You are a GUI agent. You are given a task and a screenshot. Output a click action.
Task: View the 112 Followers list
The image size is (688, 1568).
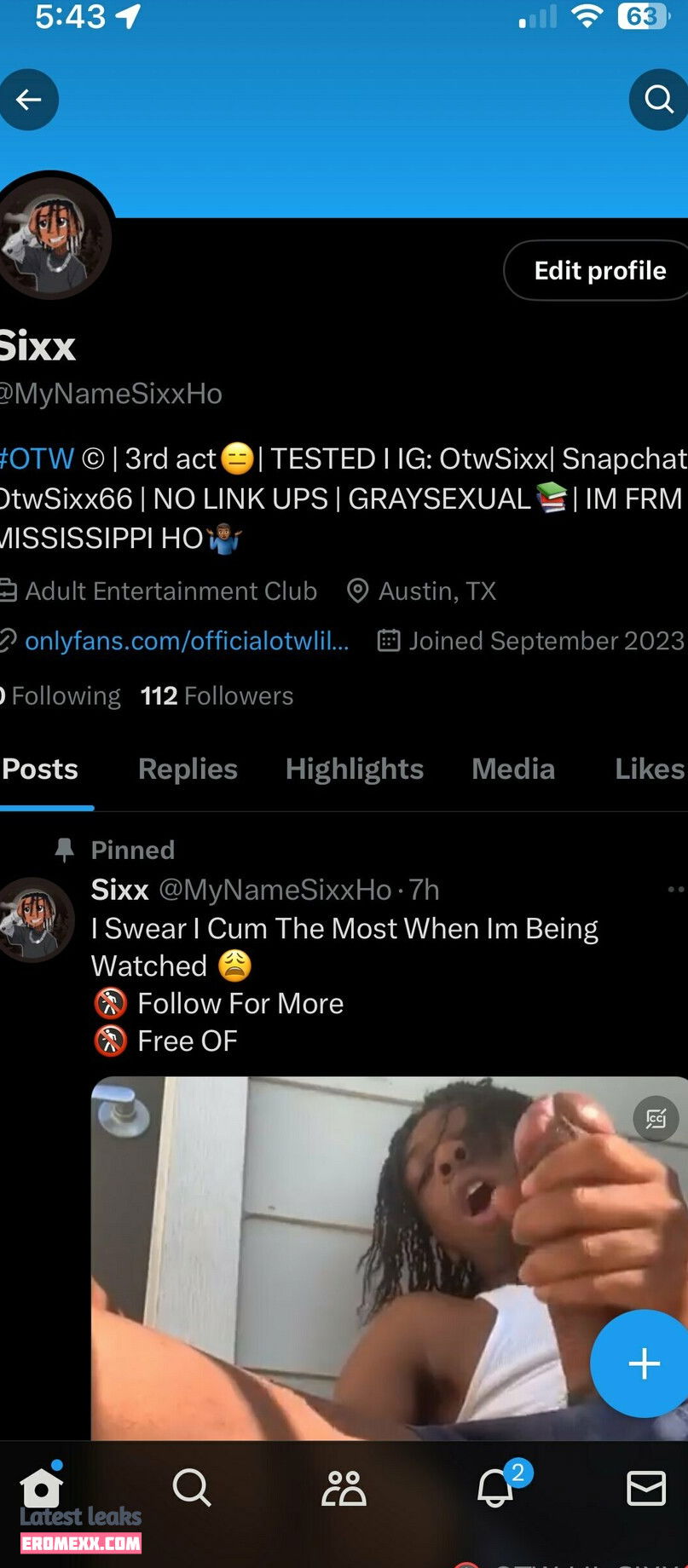click(217, 695)
